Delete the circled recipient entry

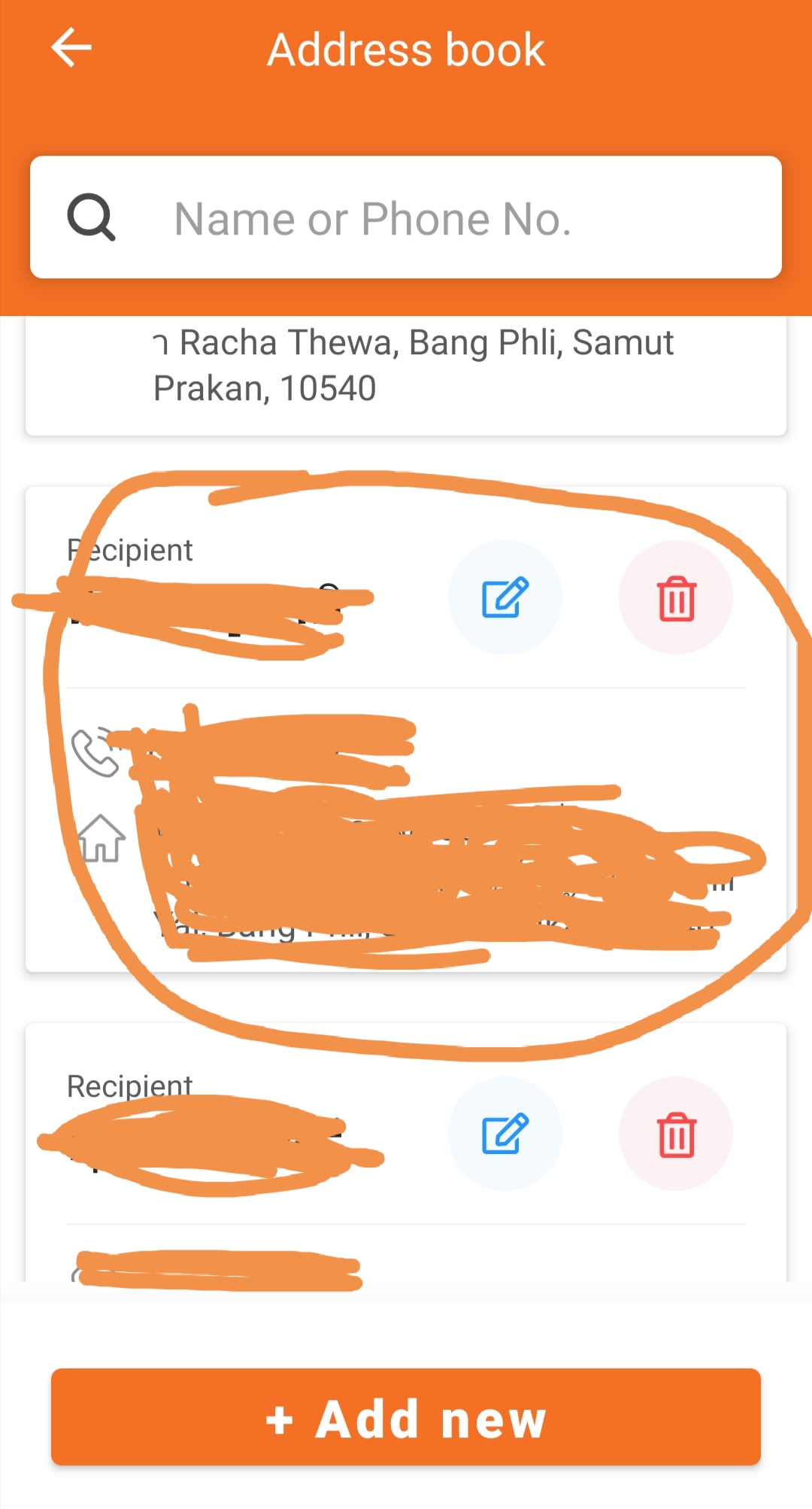(676, 597)
